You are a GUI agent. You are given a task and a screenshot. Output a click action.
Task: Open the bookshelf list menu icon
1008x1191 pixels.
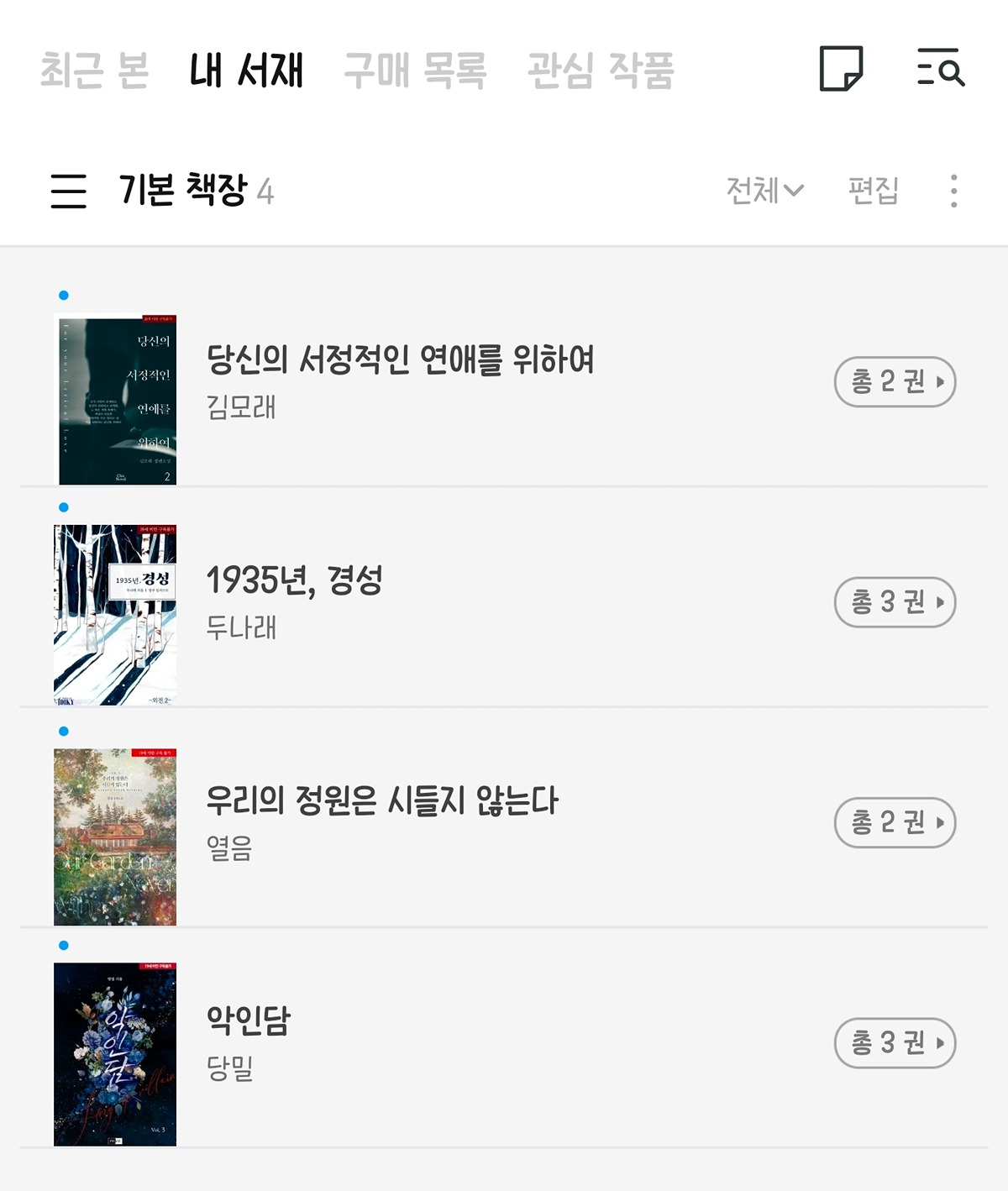tap(69, 191)
